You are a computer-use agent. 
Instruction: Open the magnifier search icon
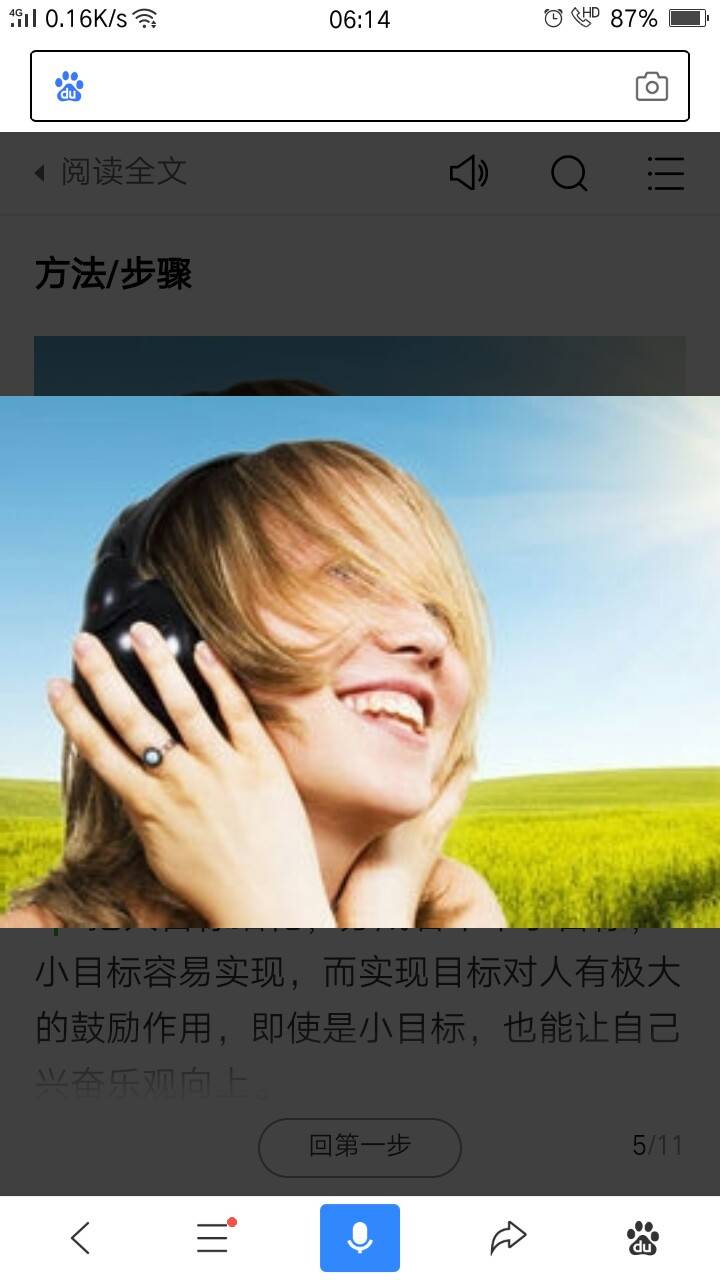(569, 173)
